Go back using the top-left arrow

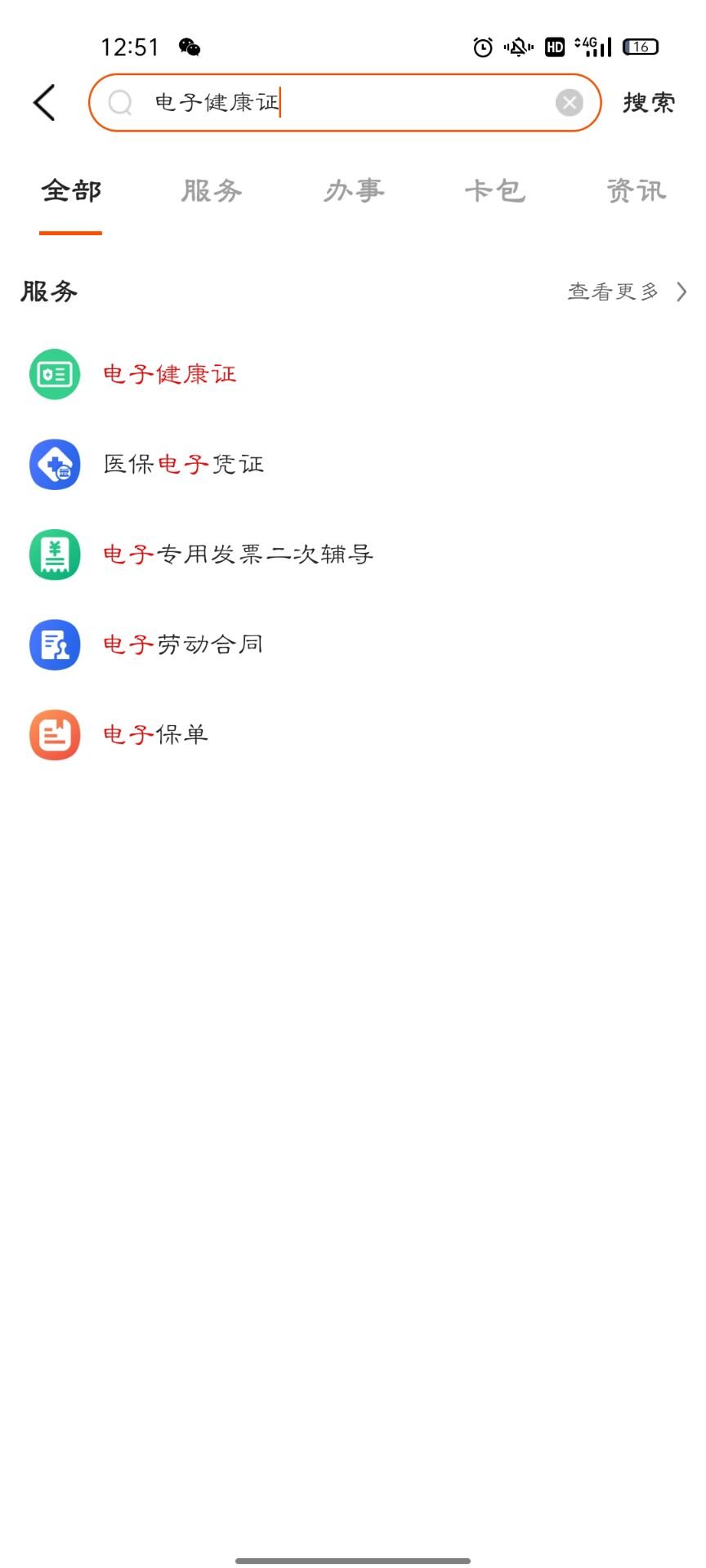pos(45,103)
